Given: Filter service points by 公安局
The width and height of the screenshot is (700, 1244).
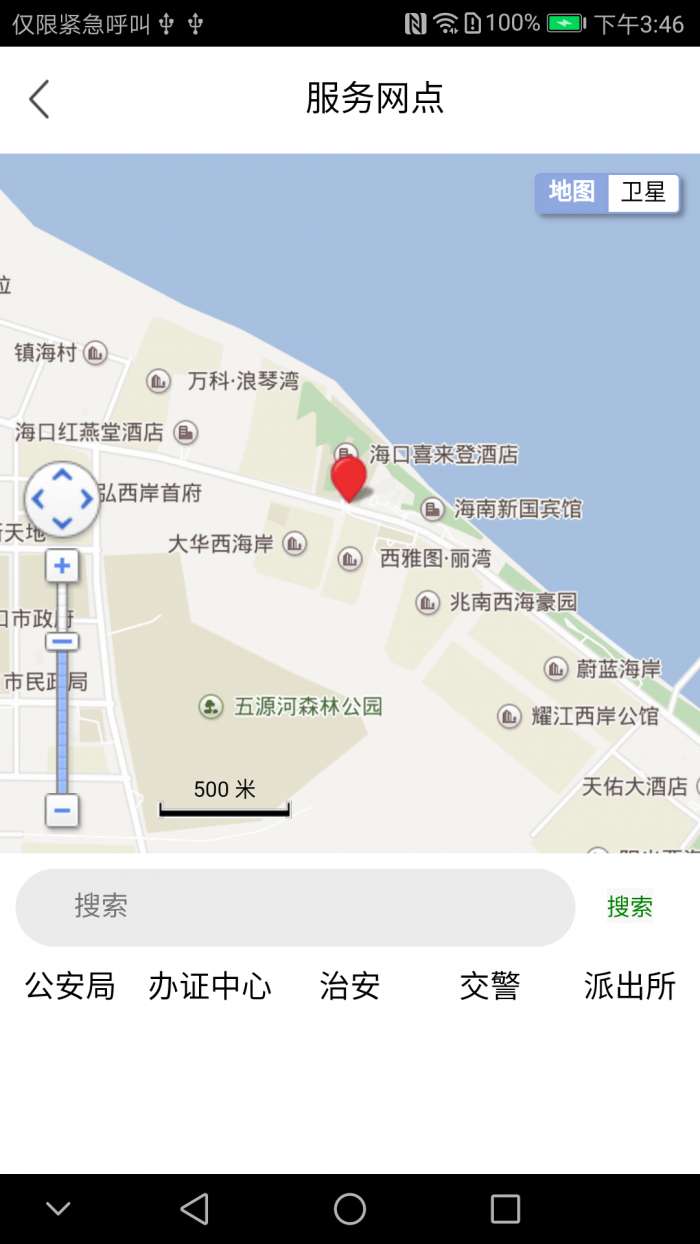Looking at the screenshot, I should click(x=70, y=986).
